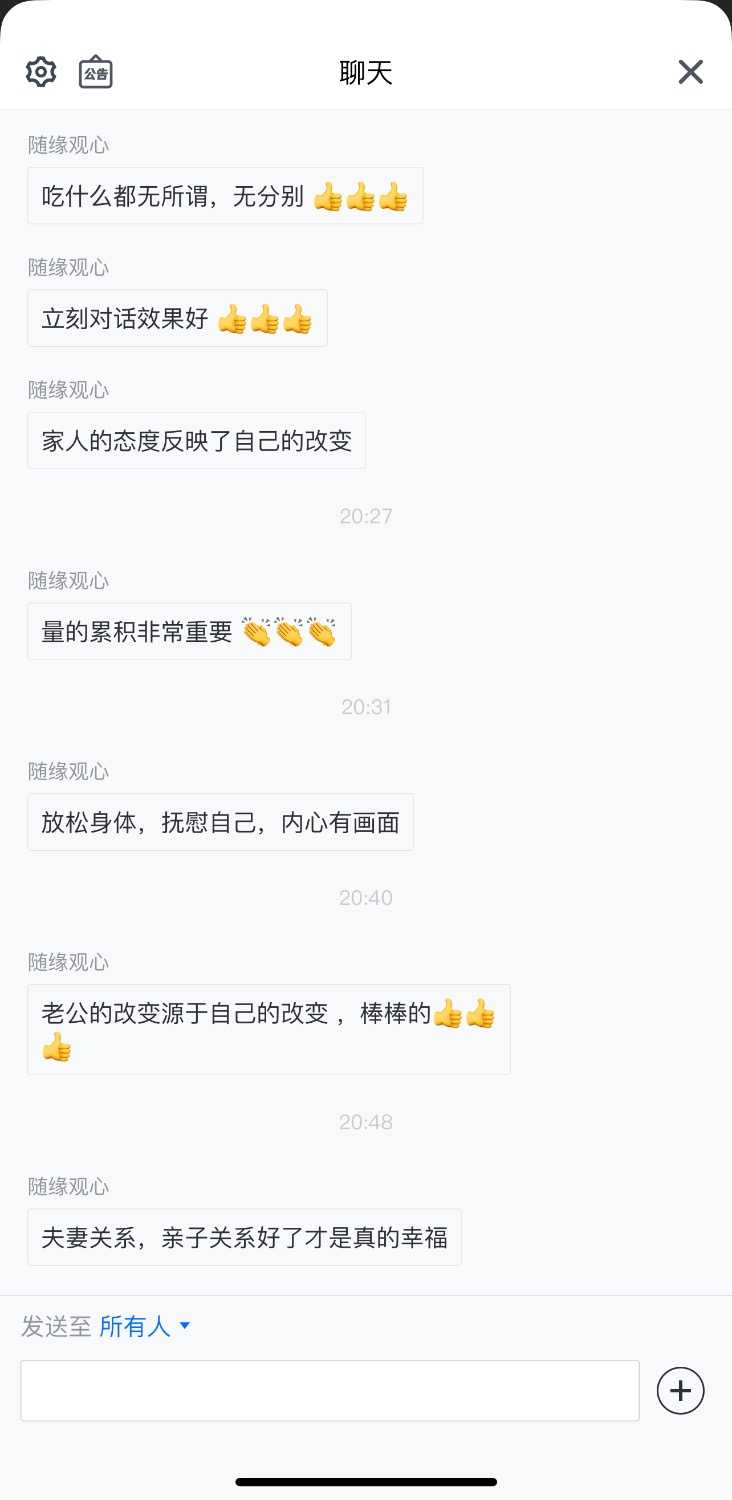This screenshot has width=732, height=1500.
Task: Open the plus attachment button
Action: [x=681, y=1390]
